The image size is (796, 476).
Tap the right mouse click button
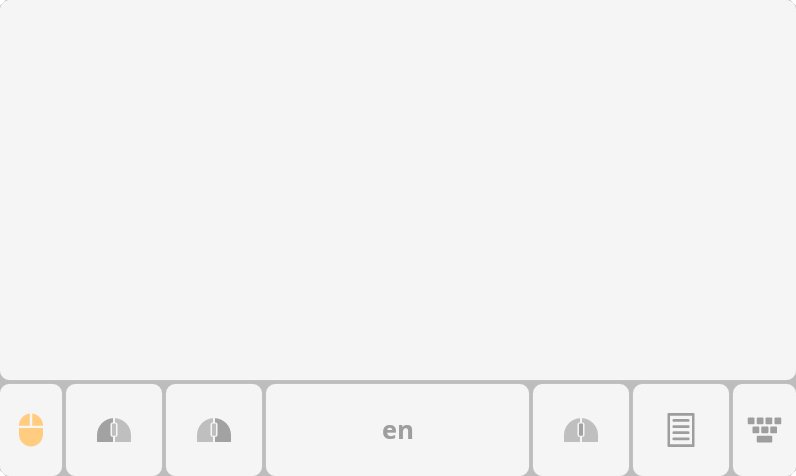pos(214,430)
